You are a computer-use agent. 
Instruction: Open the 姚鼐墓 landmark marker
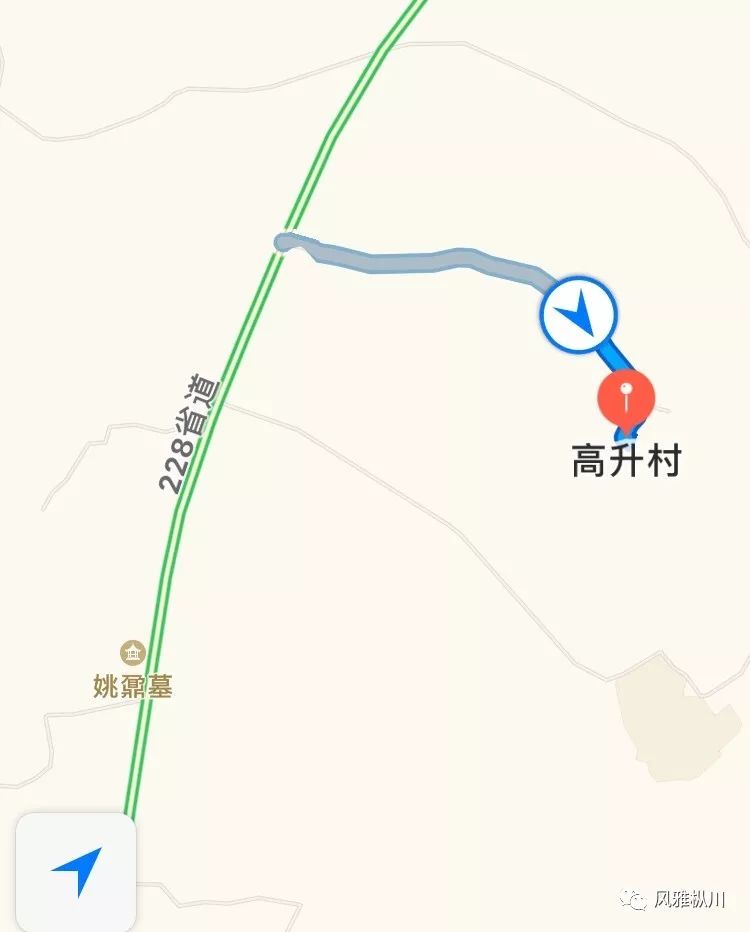click(x=132, y=653)
